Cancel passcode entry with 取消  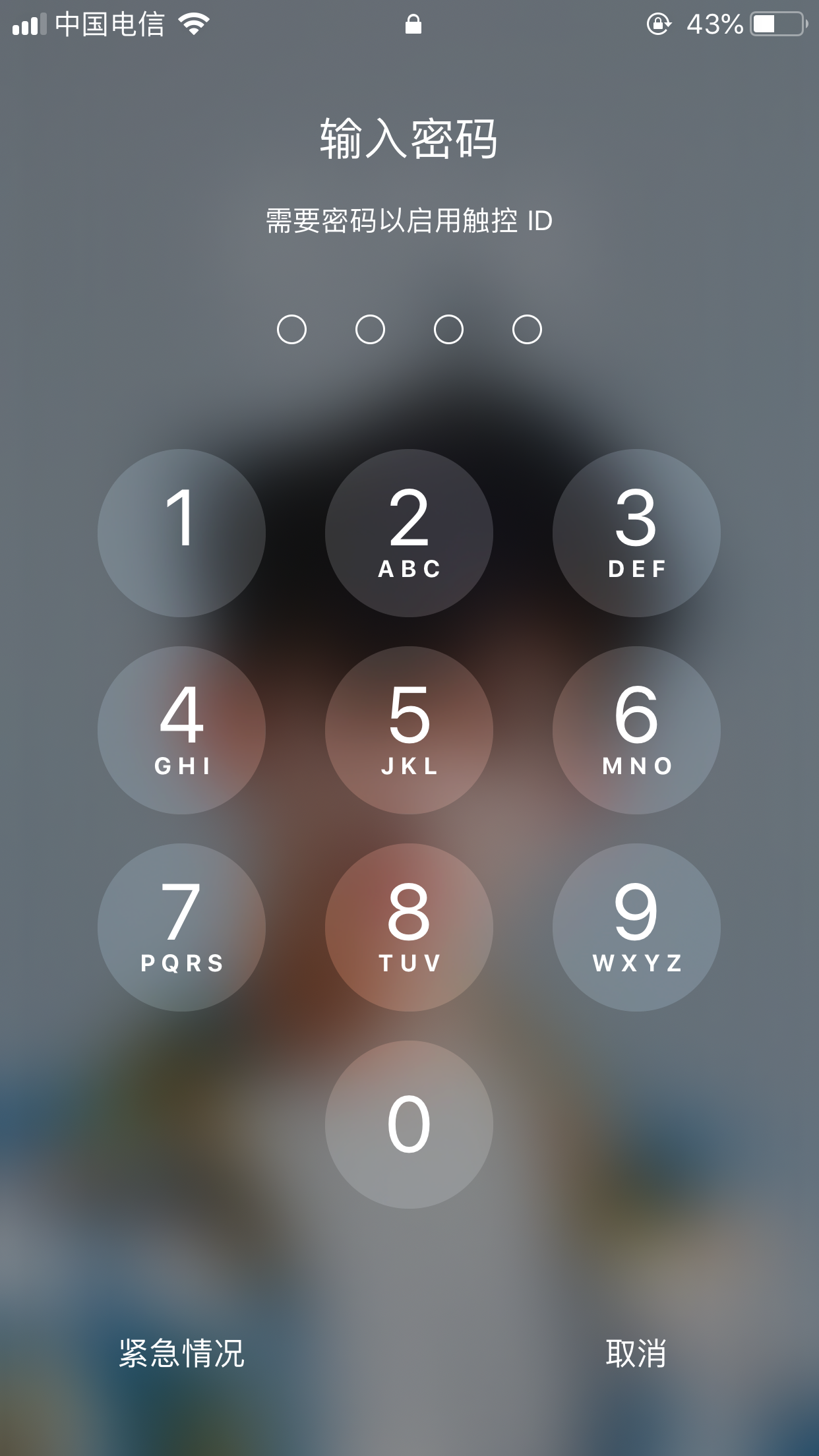point(636,1353)
